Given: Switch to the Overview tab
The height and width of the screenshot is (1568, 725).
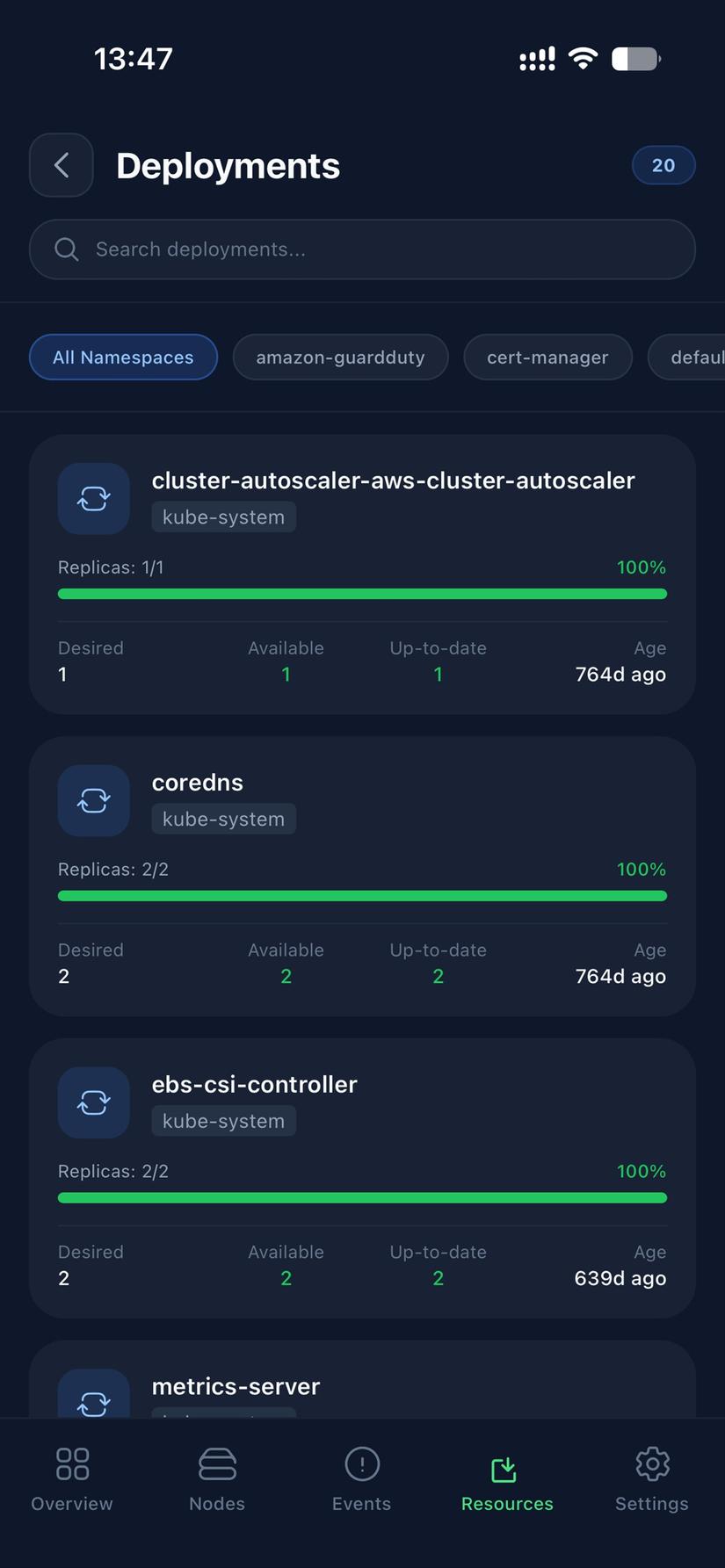Looking at the screenshot, I should (72, 1480).
